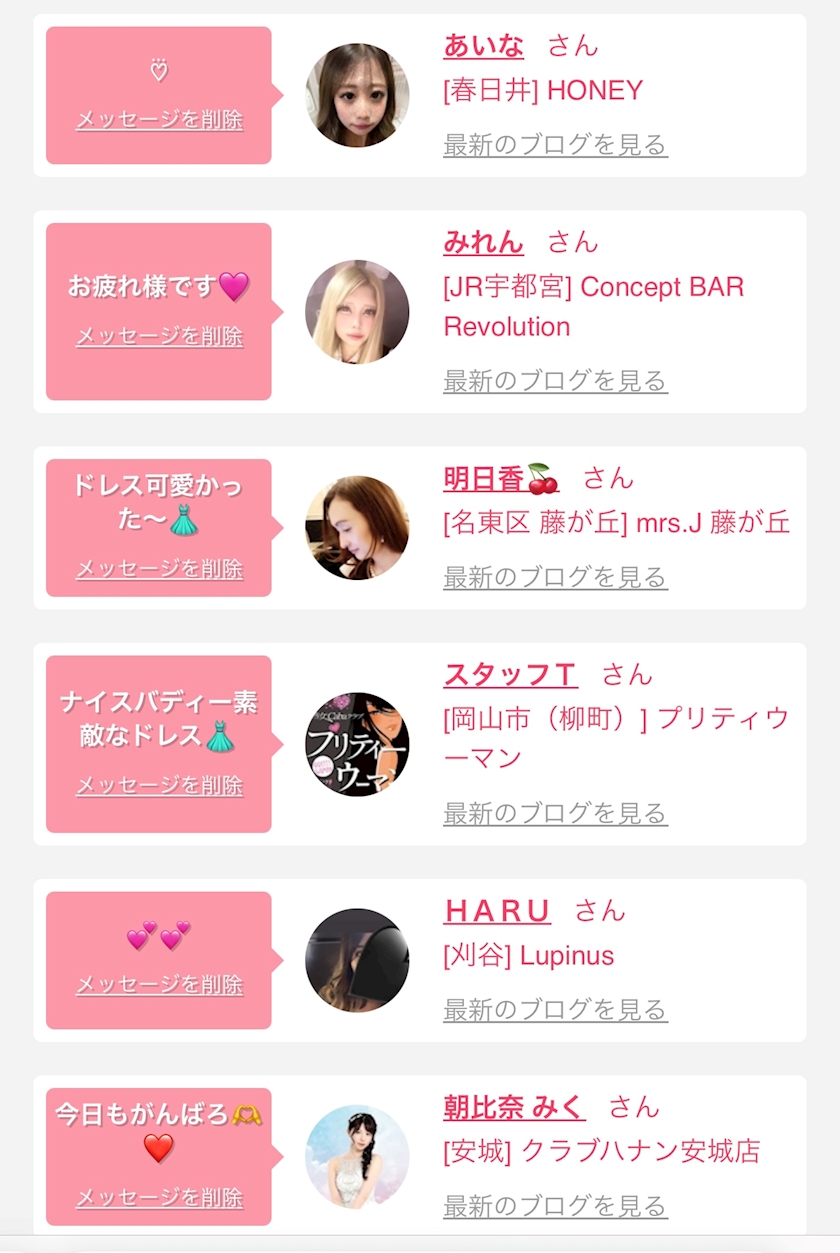Delete the ナイスバディー素敵なドレス message
This screenshot has width=840, height=1253.
coord(159,785)
